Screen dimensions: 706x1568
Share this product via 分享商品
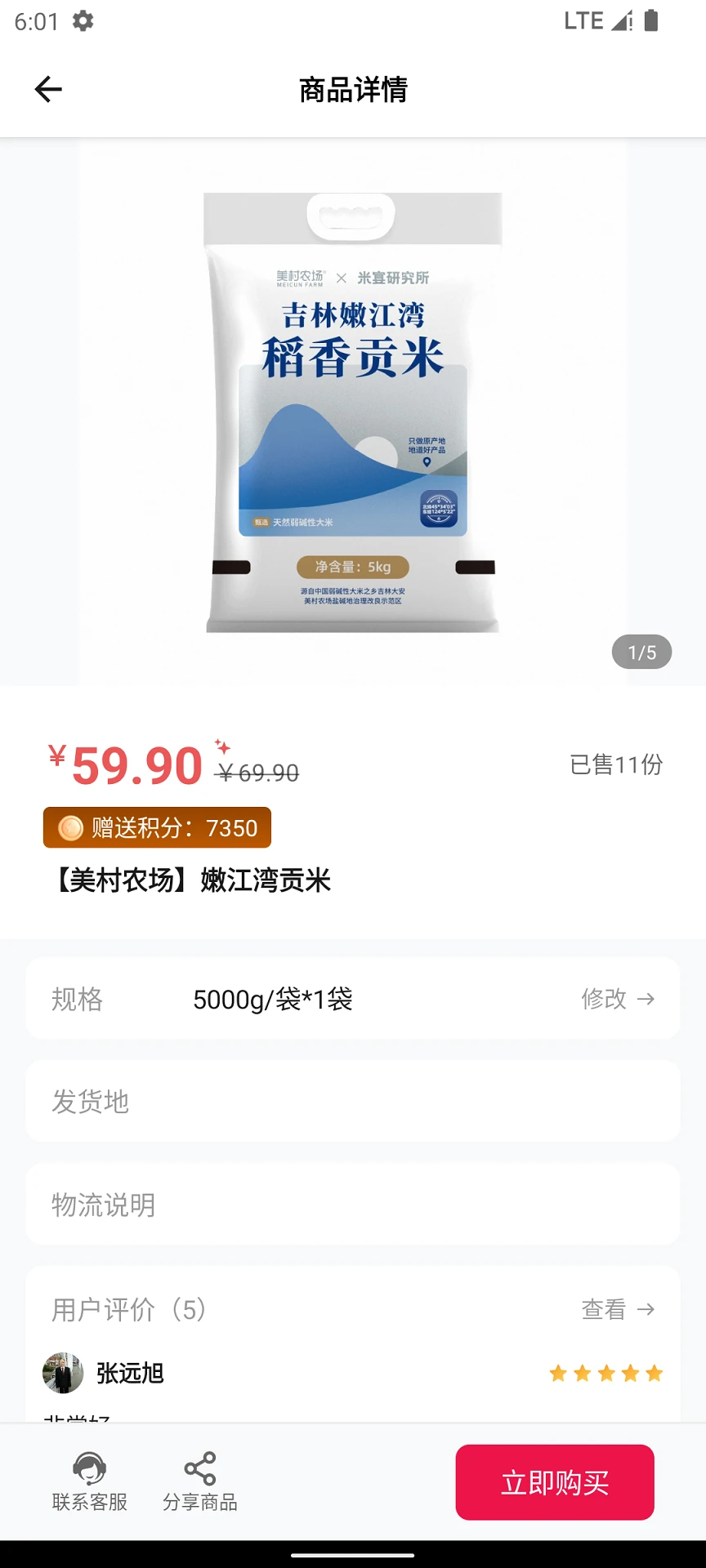[x=200, y=1481]
